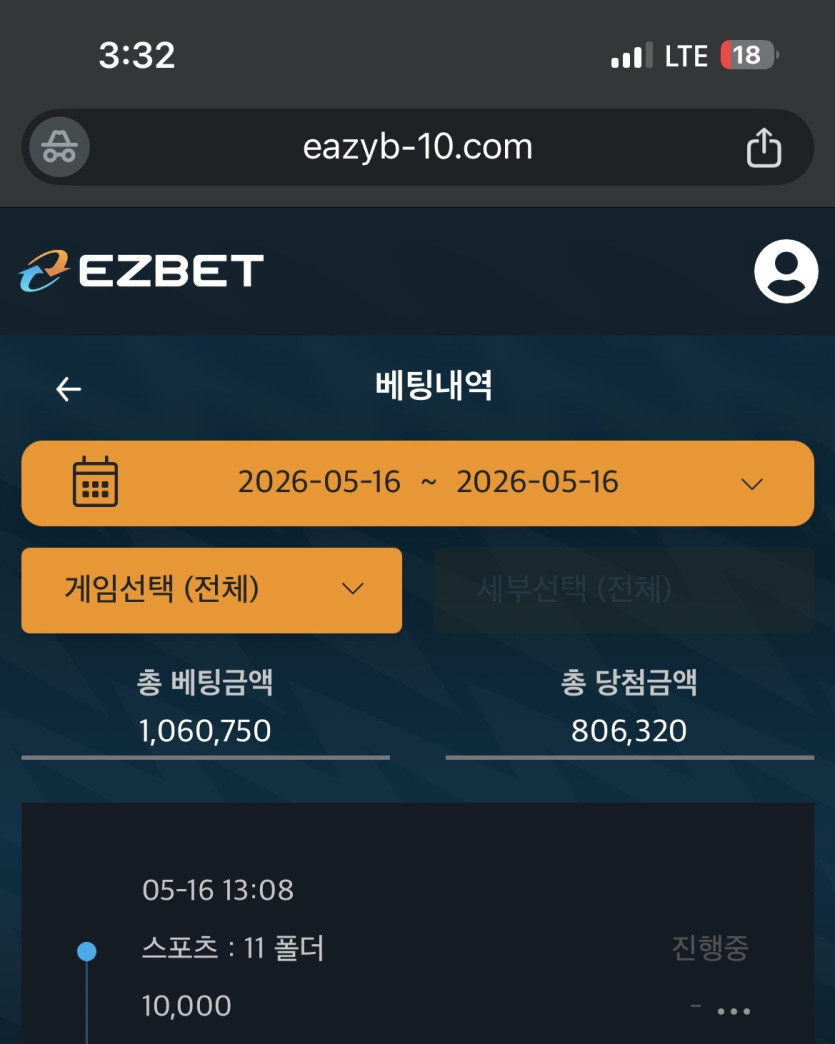Share the page from the browser bar
This screenshot has height=1044, width=835.
[763, 147]
